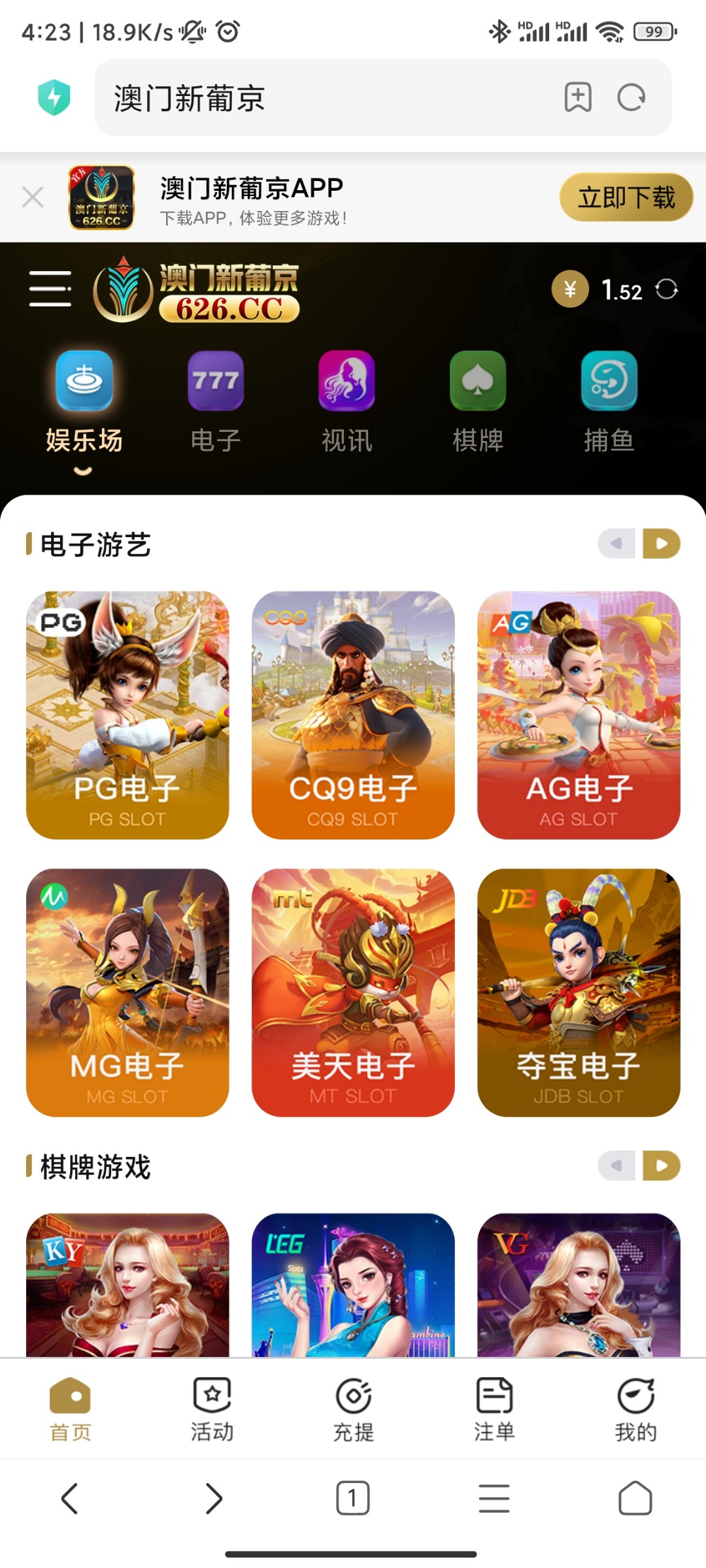Viewport: 706px width, 1568px height.
Task: Open the 美天电子 game card
Action: point(353,992)
